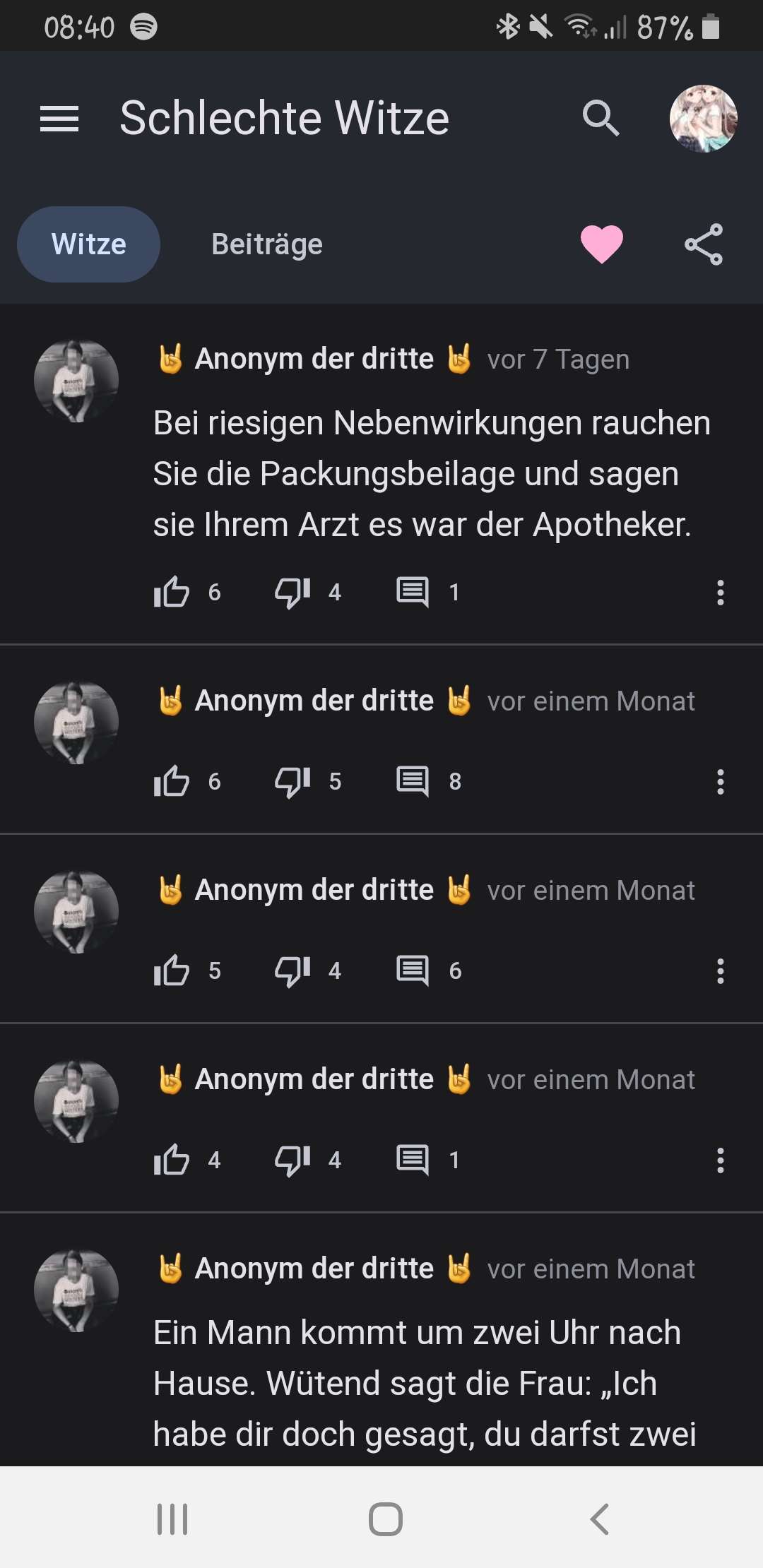The height and width of the screenshot is (1568, 763).
Task: Toggle the pink heart favorite
Action: [602, 244]
